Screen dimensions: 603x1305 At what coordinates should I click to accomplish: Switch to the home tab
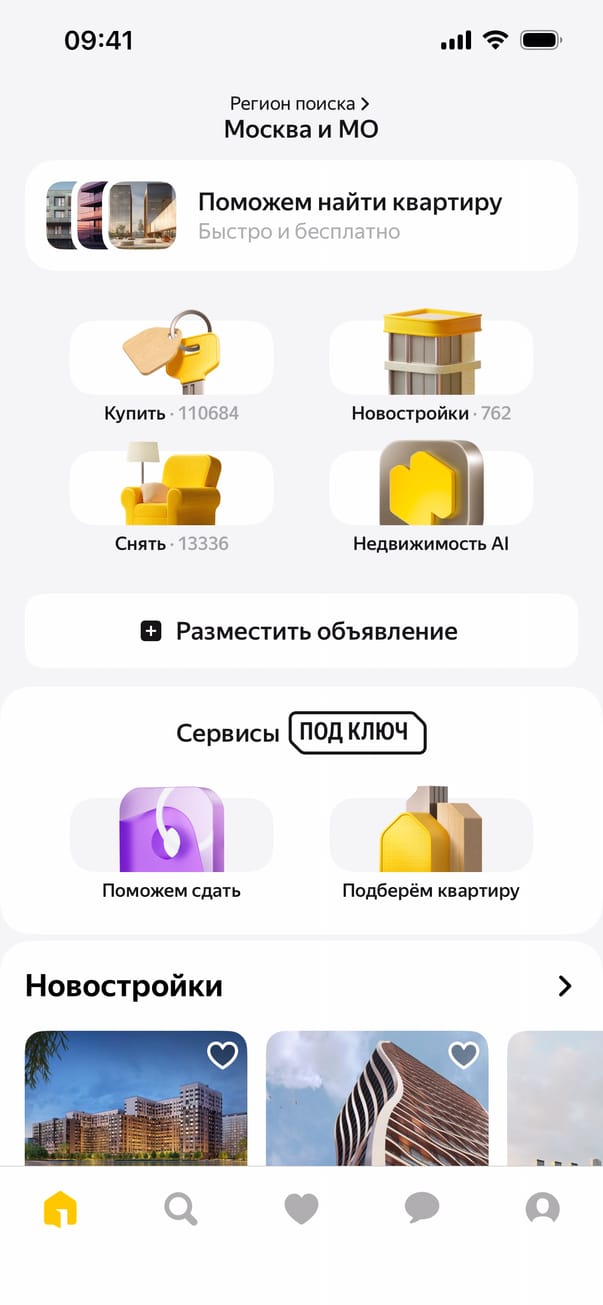pos(60,1209)
